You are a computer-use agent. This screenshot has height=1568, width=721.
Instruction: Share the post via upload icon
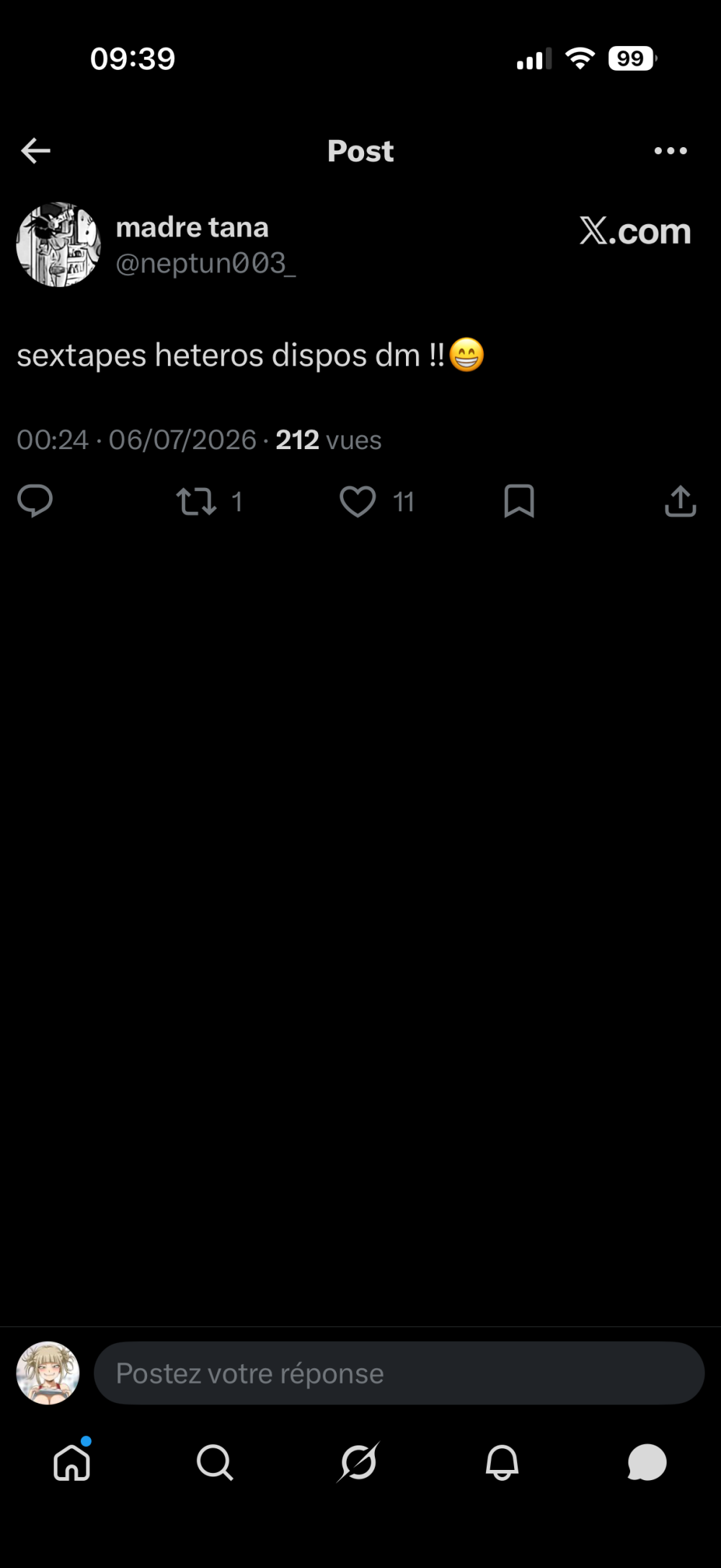click(680, 501)
